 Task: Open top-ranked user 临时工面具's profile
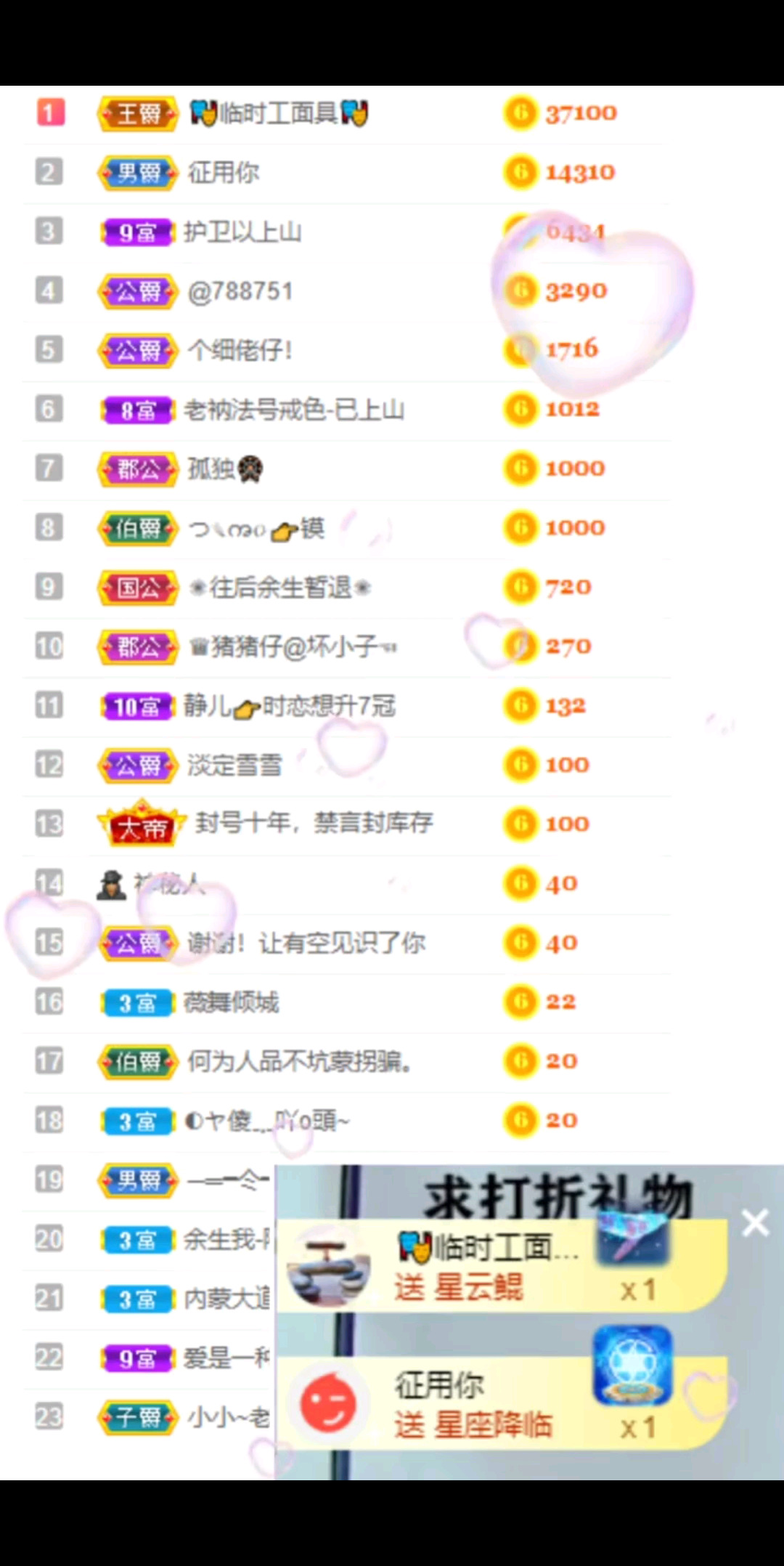[x=279, y=113]
